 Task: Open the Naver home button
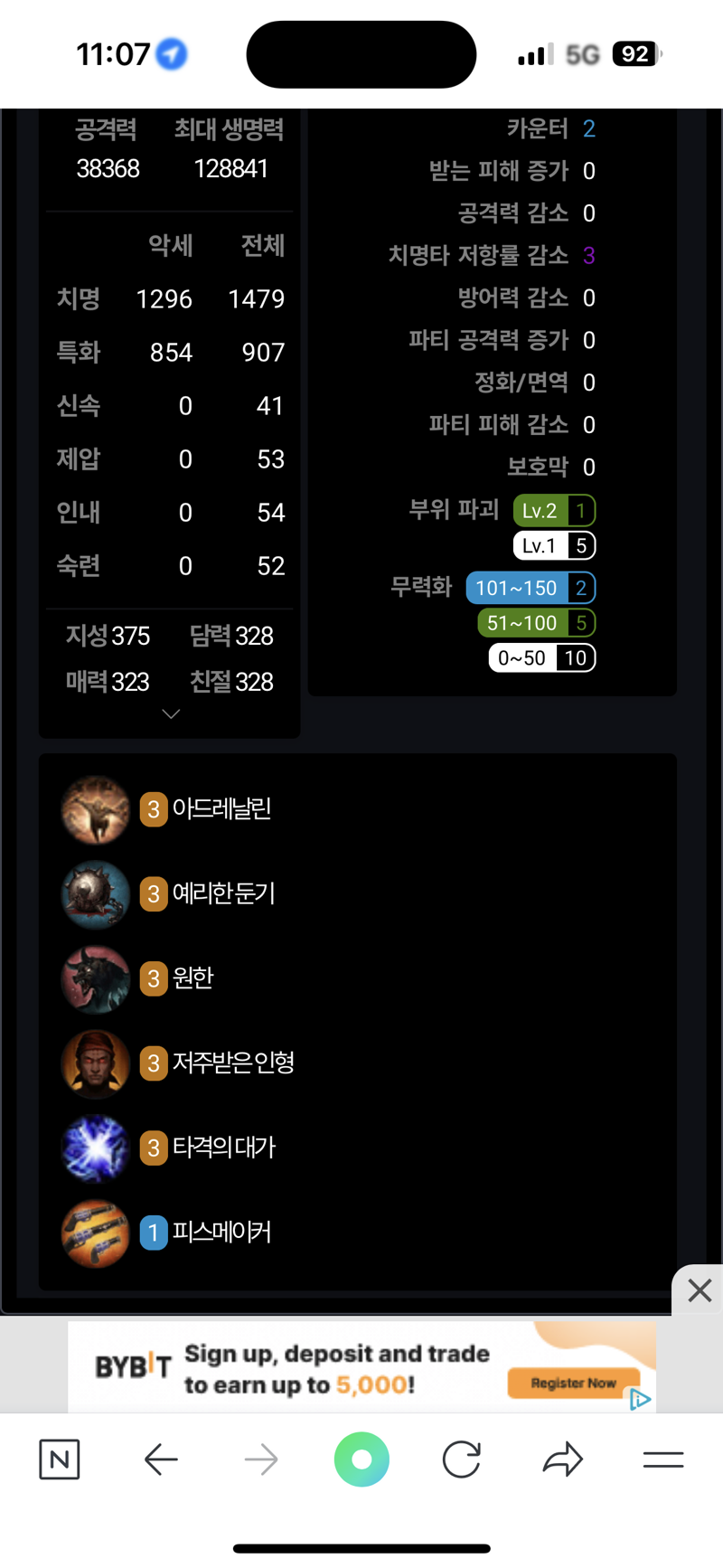pyautogui.click(x=60, y=1459)
